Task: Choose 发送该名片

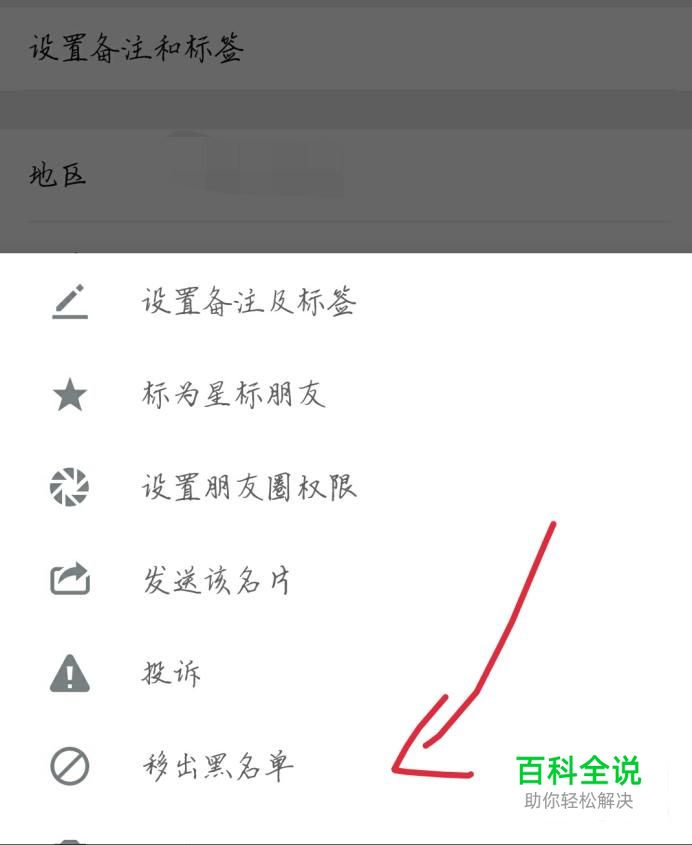Action: [x=217, y=581]
